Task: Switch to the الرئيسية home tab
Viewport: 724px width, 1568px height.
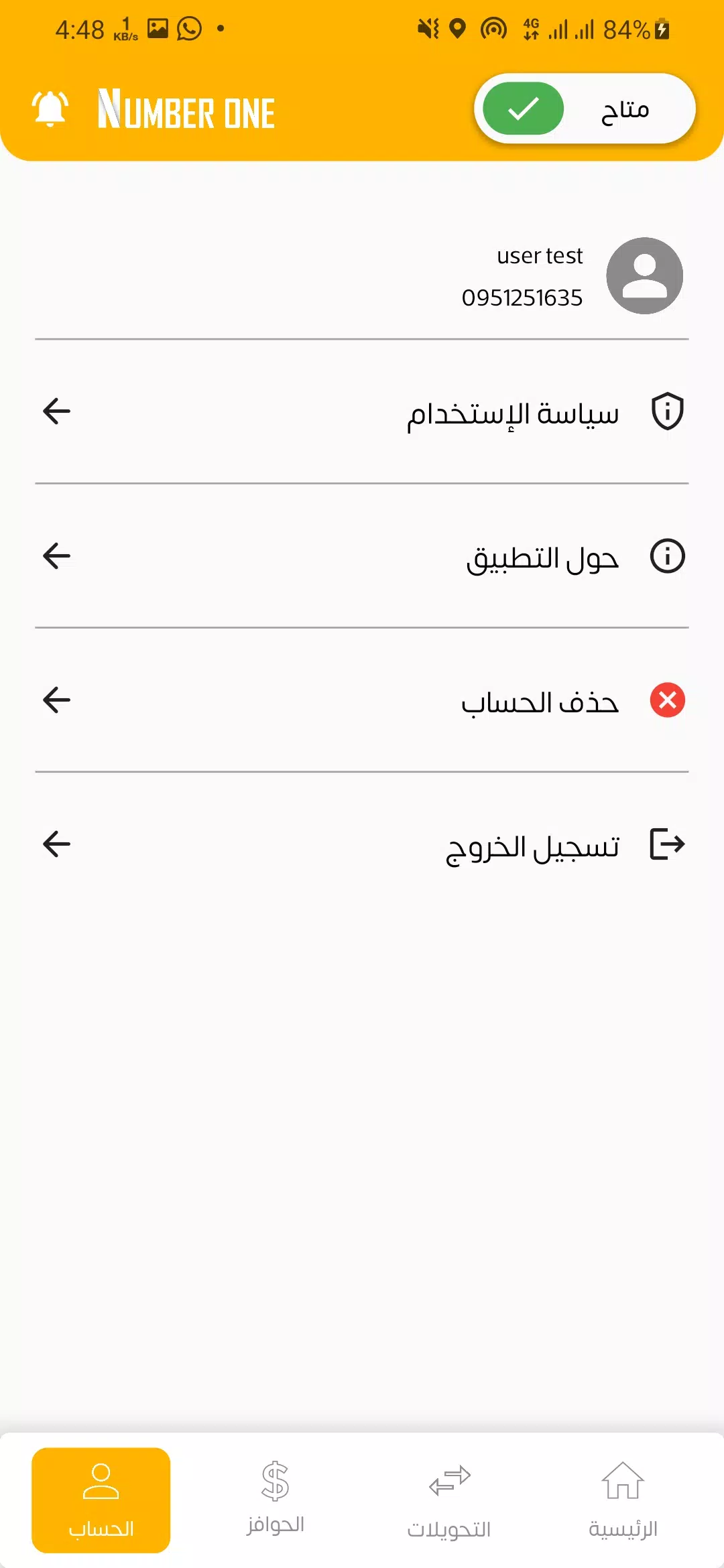Action: (x=623, y=1500)
